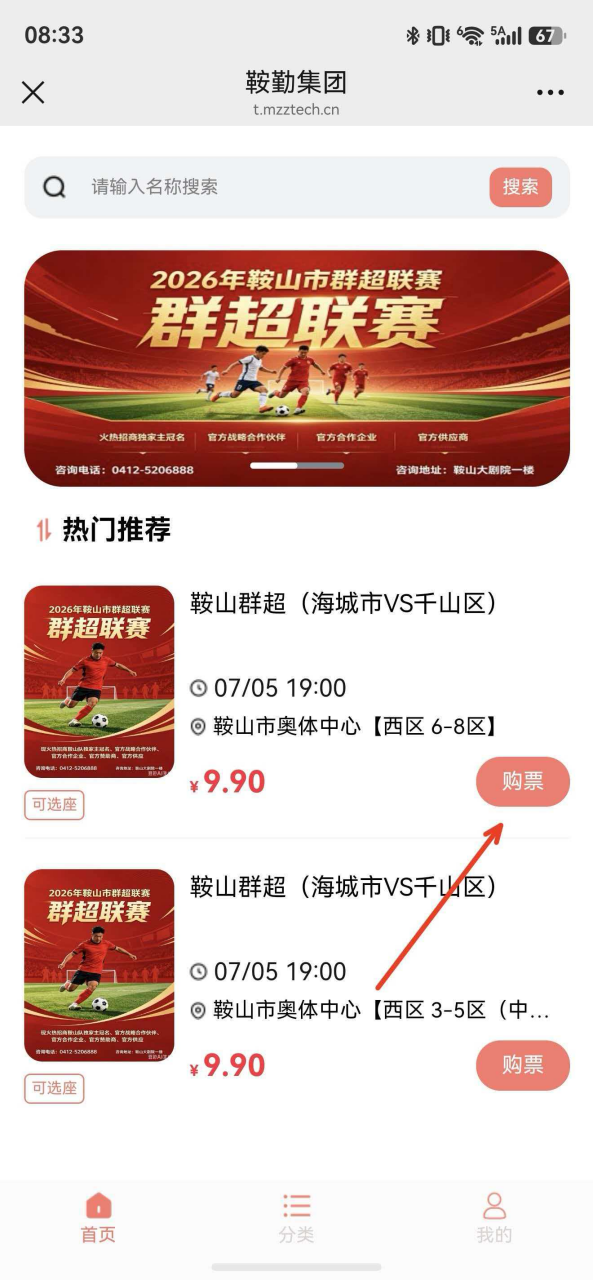The width and height of the screenshot is (593, 1280).
Task: Select the 首页 tab
Action: [98, 1218]
